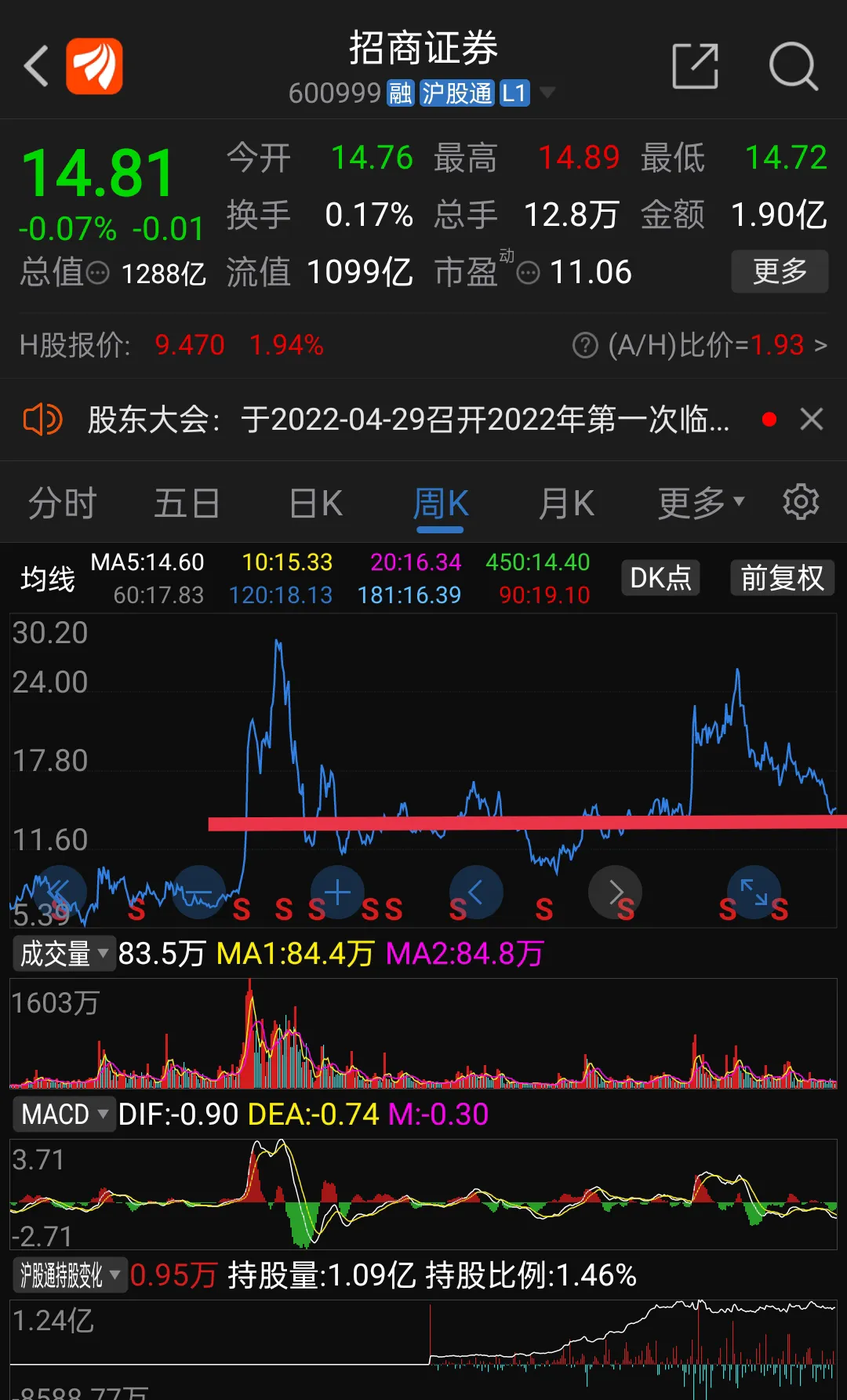Expand the 更多 chart period dropdown

coord(700,503)
